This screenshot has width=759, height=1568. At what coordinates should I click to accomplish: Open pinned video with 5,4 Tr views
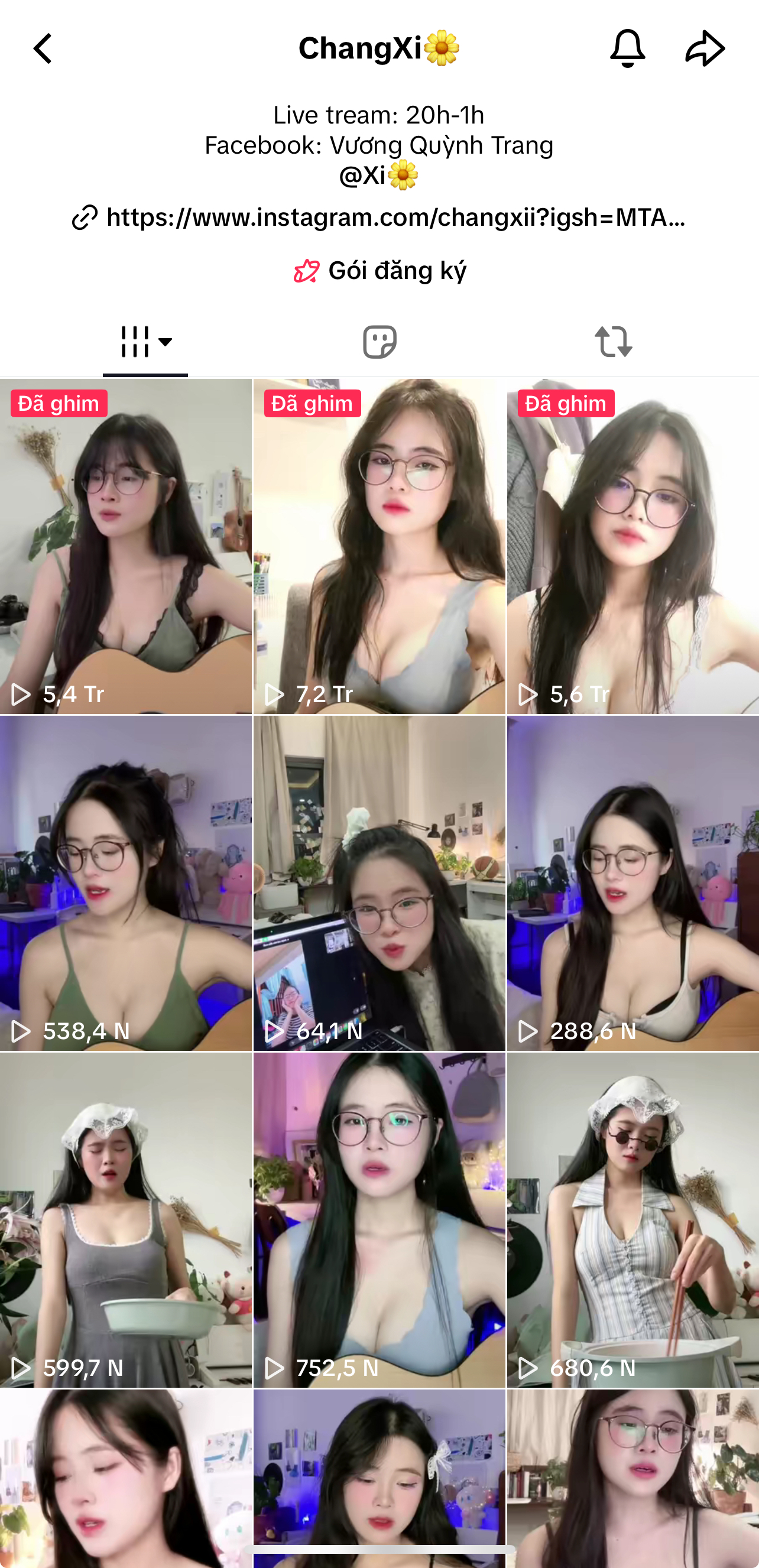pyautogui.click(x=125, y=546)
